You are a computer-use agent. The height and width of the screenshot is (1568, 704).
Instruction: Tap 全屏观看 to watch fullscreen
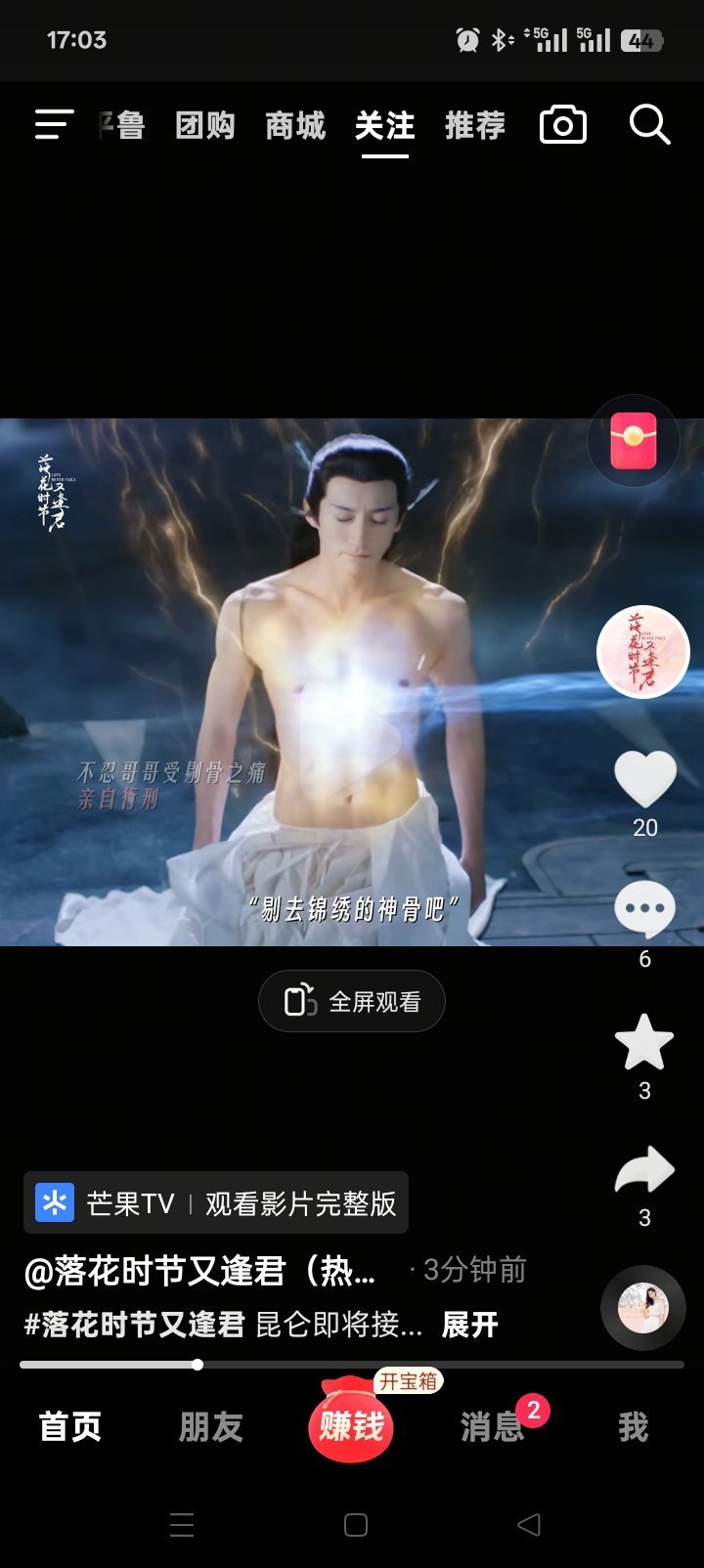coord(352,1001)
